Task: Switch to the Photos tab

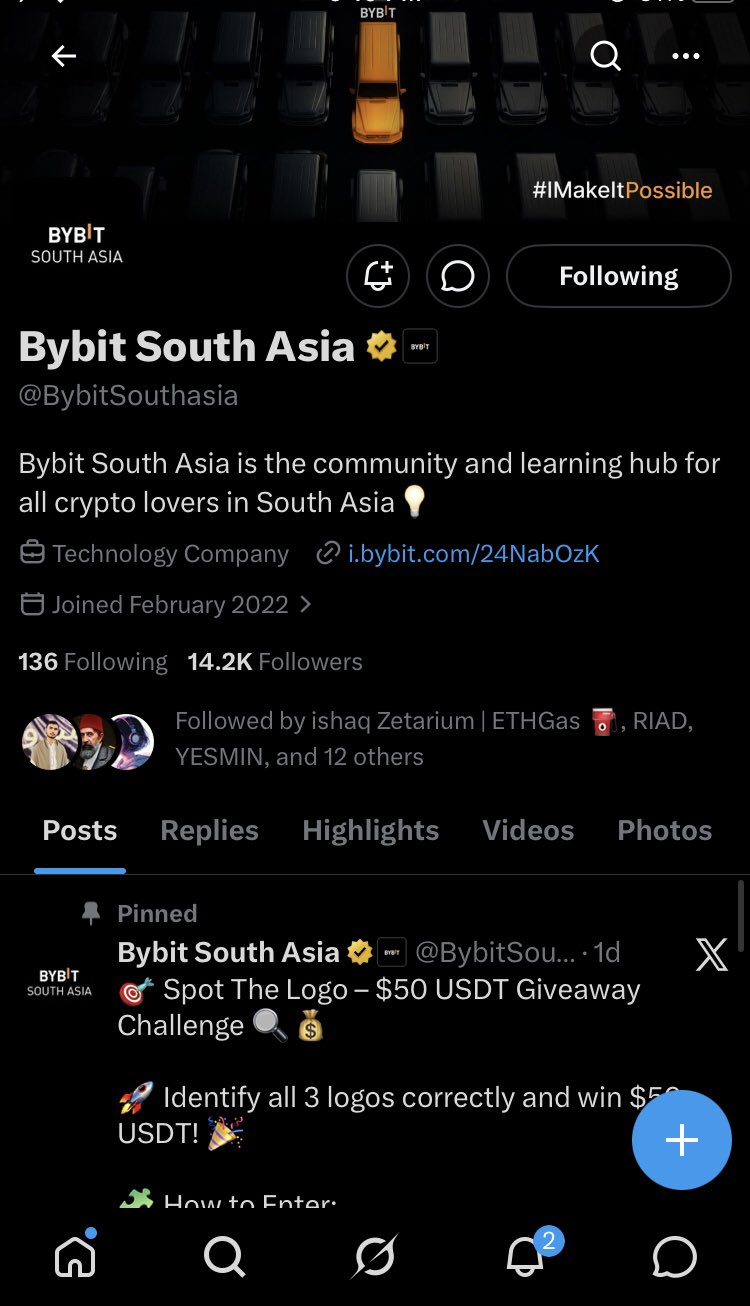Action: (664, 830)
